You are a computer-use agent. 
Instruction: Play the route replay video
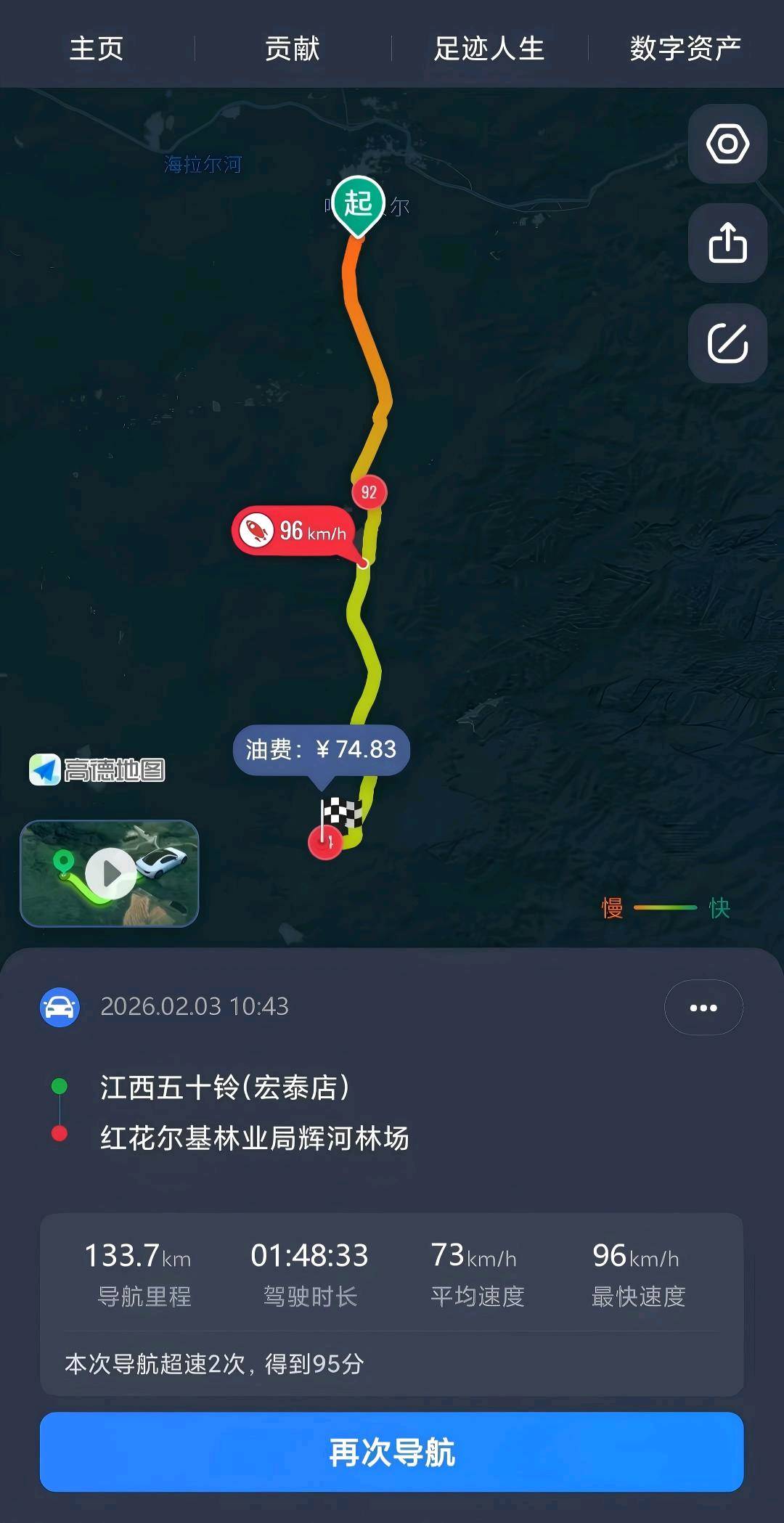point(110,873)
